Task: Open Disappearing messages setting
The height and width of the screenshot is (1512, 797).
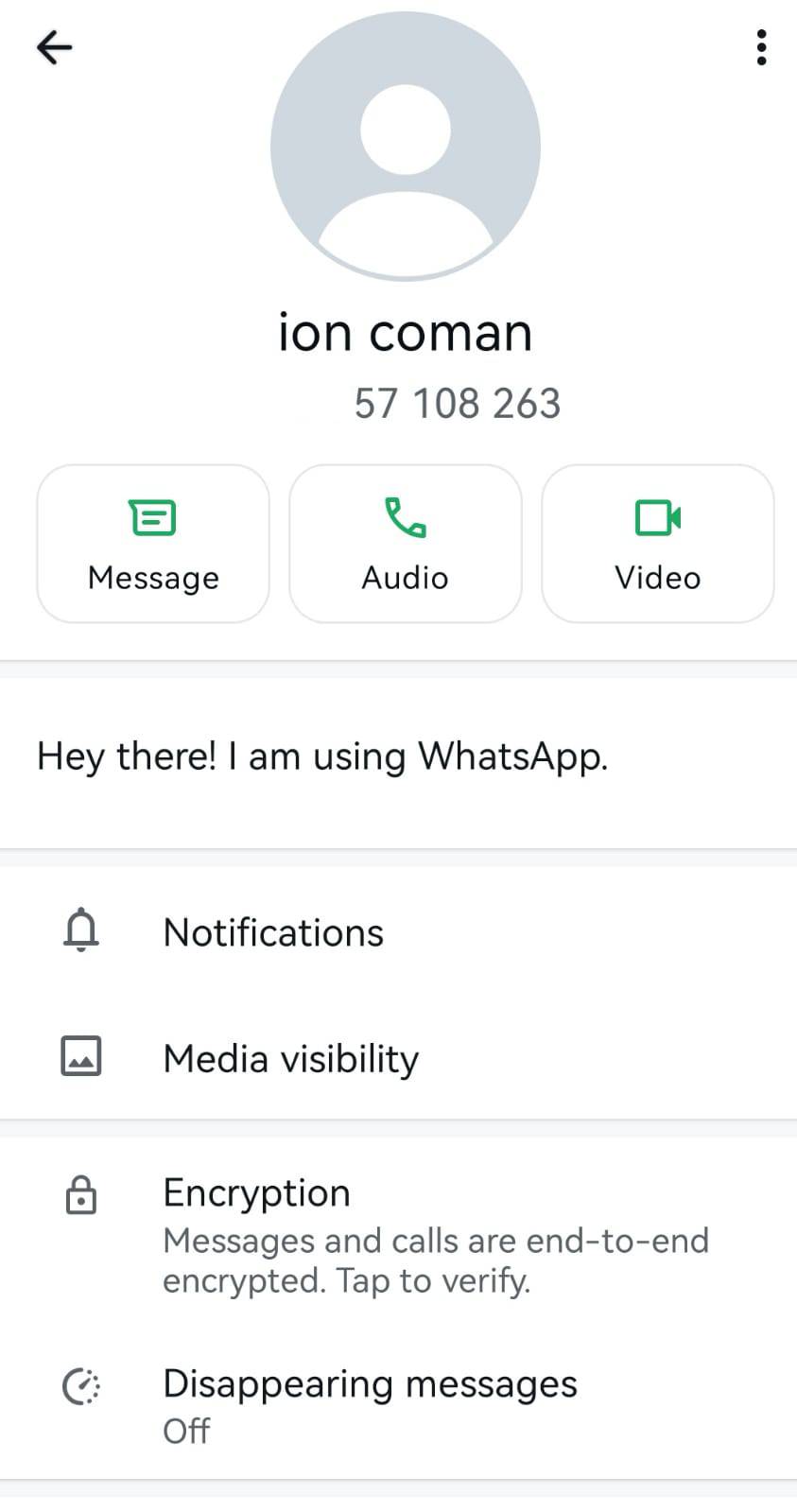Action: tap(398, 1405)
